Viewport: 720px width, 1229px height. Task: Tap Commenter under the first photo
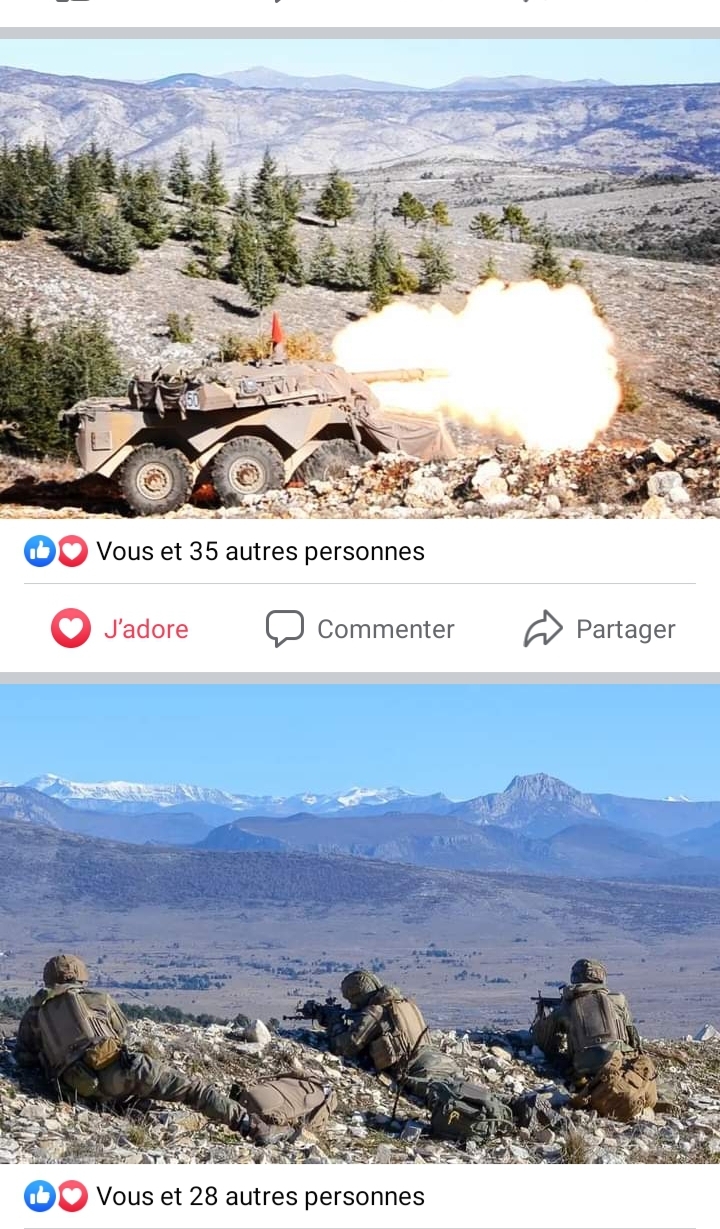click(x=360, y=629)
